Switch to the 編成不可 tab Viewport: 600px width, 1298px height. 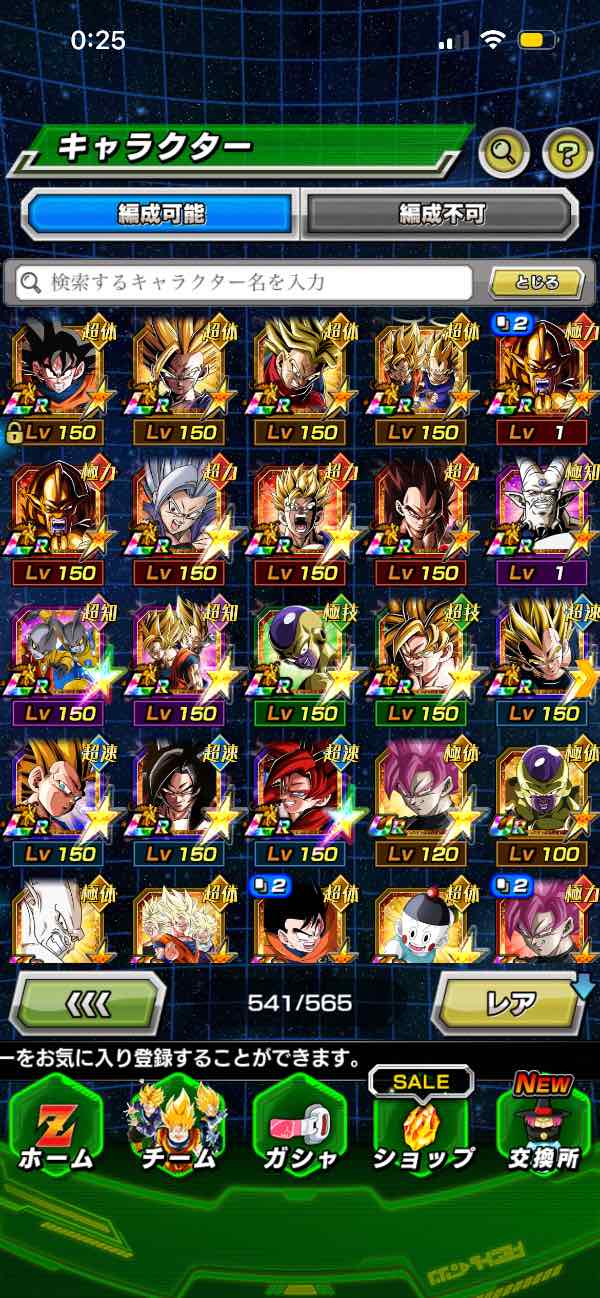pyautogui.click(x=441, y=213)
